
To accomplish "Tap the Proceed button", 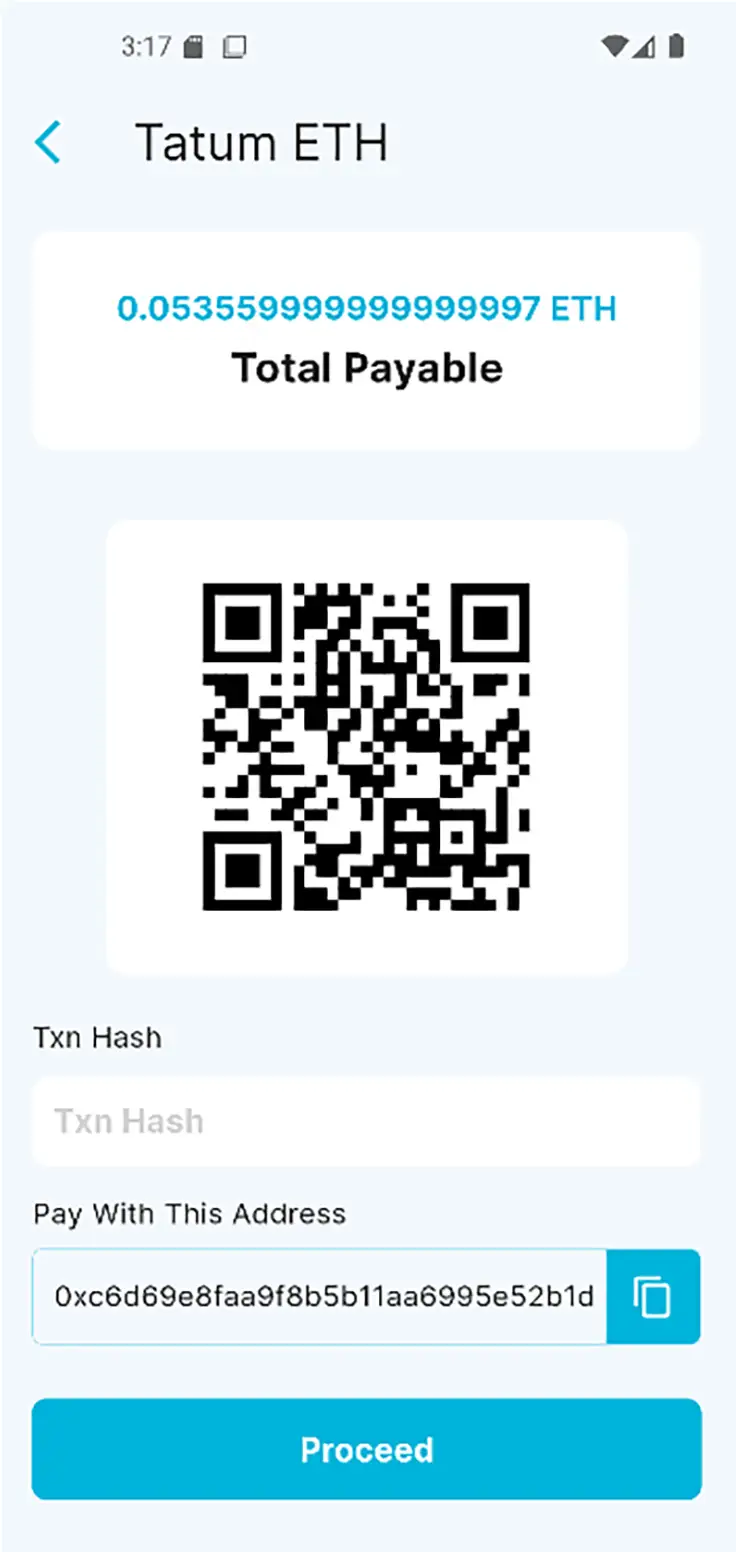I will [x=366, y=1449].
